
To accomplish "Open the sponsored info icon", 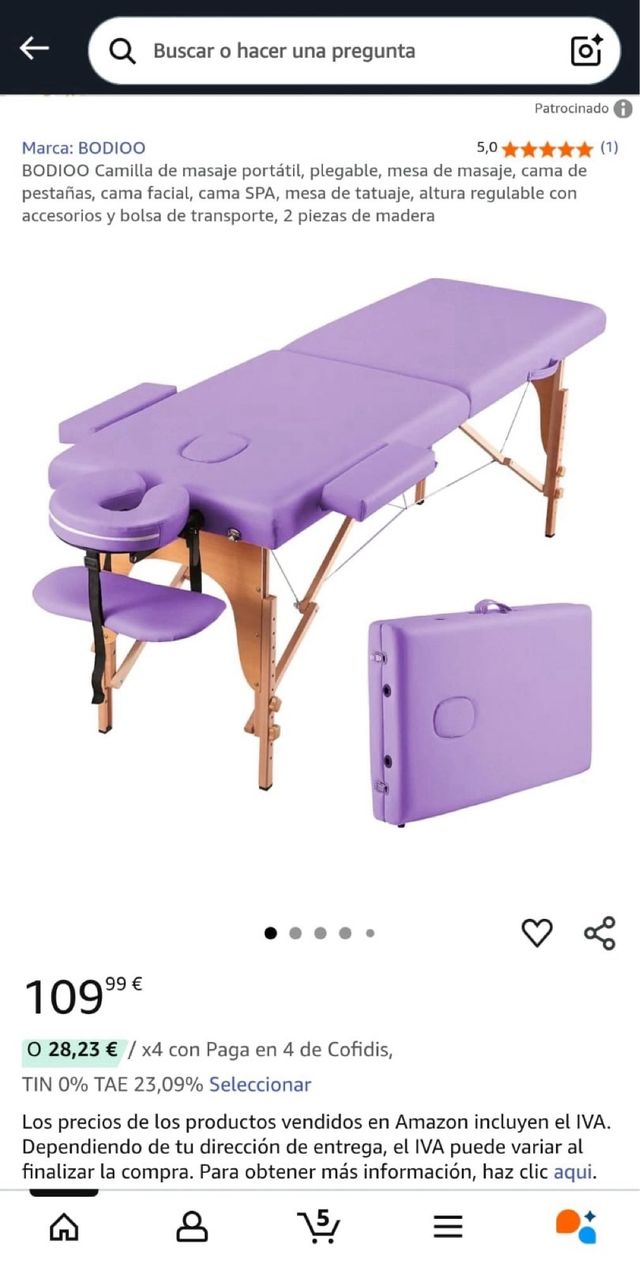I will (x=623, y=109).
